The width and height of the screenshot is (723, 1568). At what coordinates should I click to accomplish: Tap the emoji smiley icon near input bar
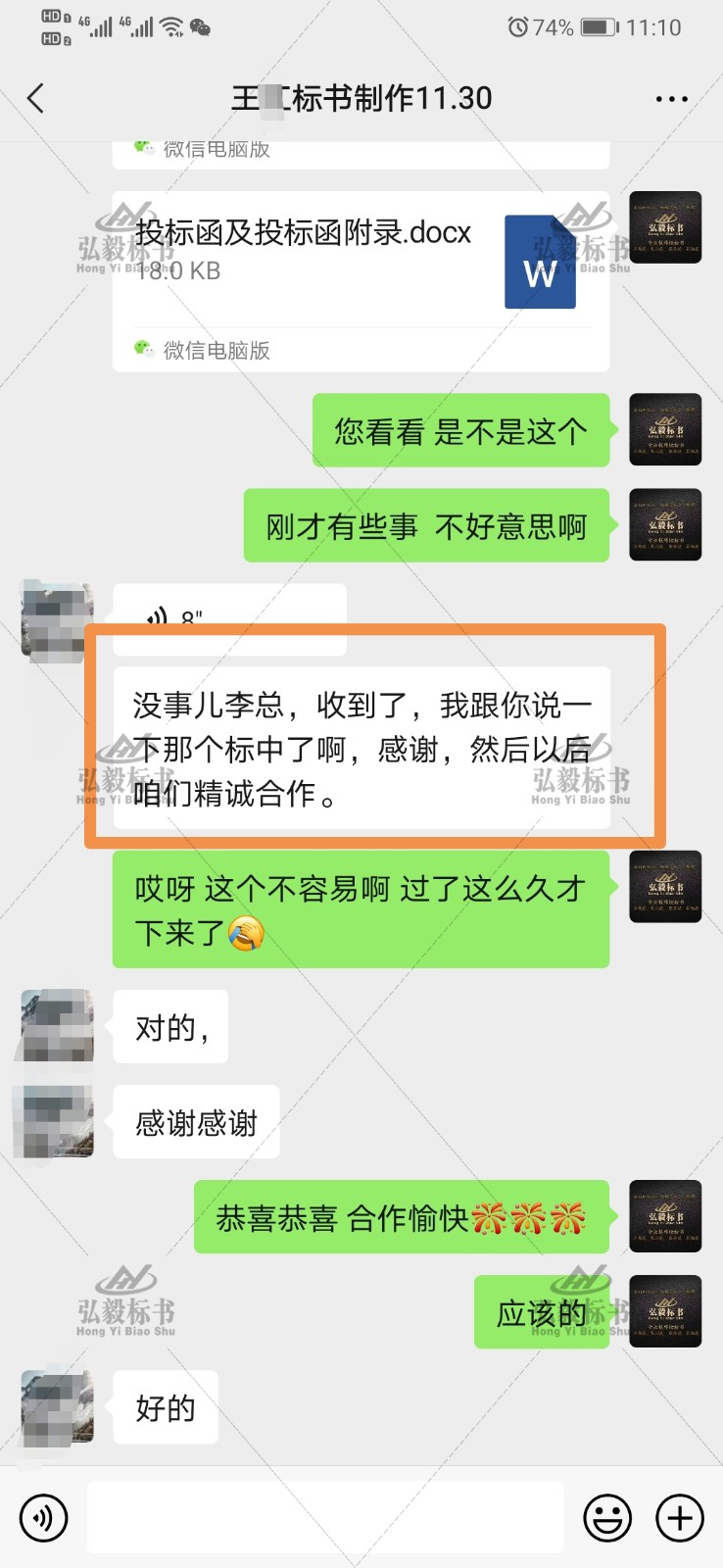click(x=606, y=1517)
